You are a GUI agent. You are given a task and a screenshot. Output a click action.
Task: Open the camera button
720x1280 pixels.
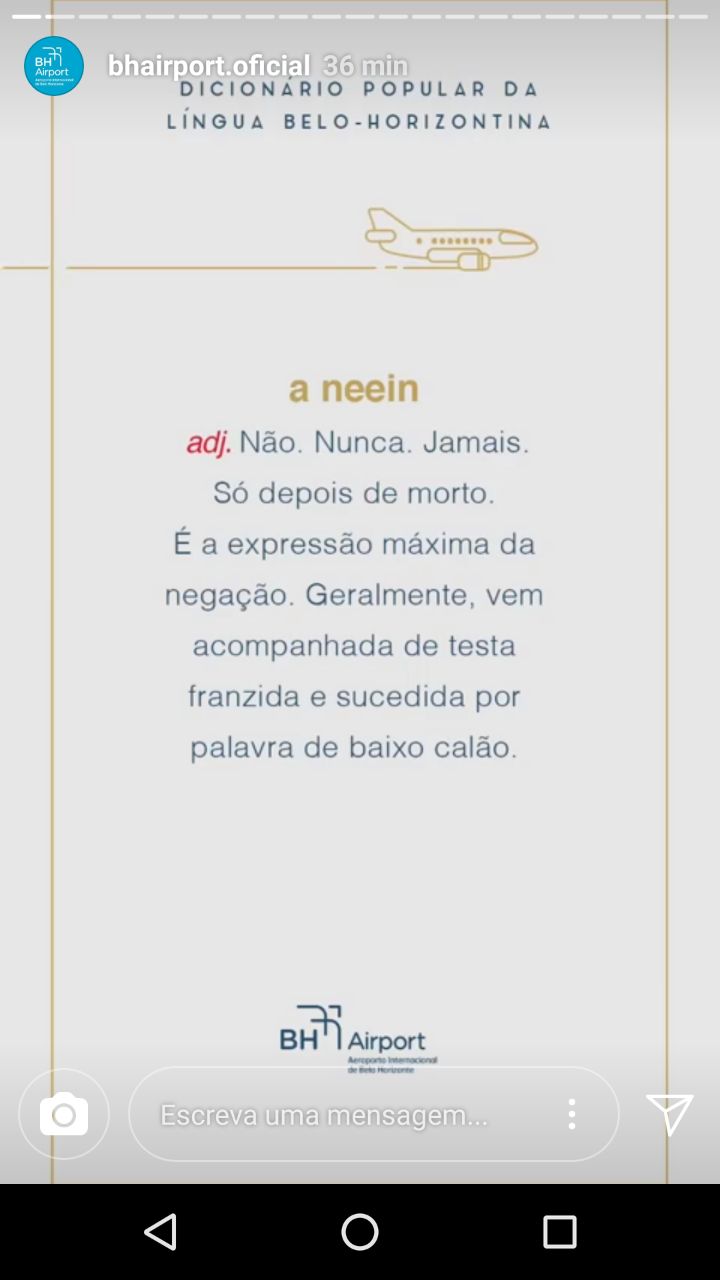[x=64, y=1114]
